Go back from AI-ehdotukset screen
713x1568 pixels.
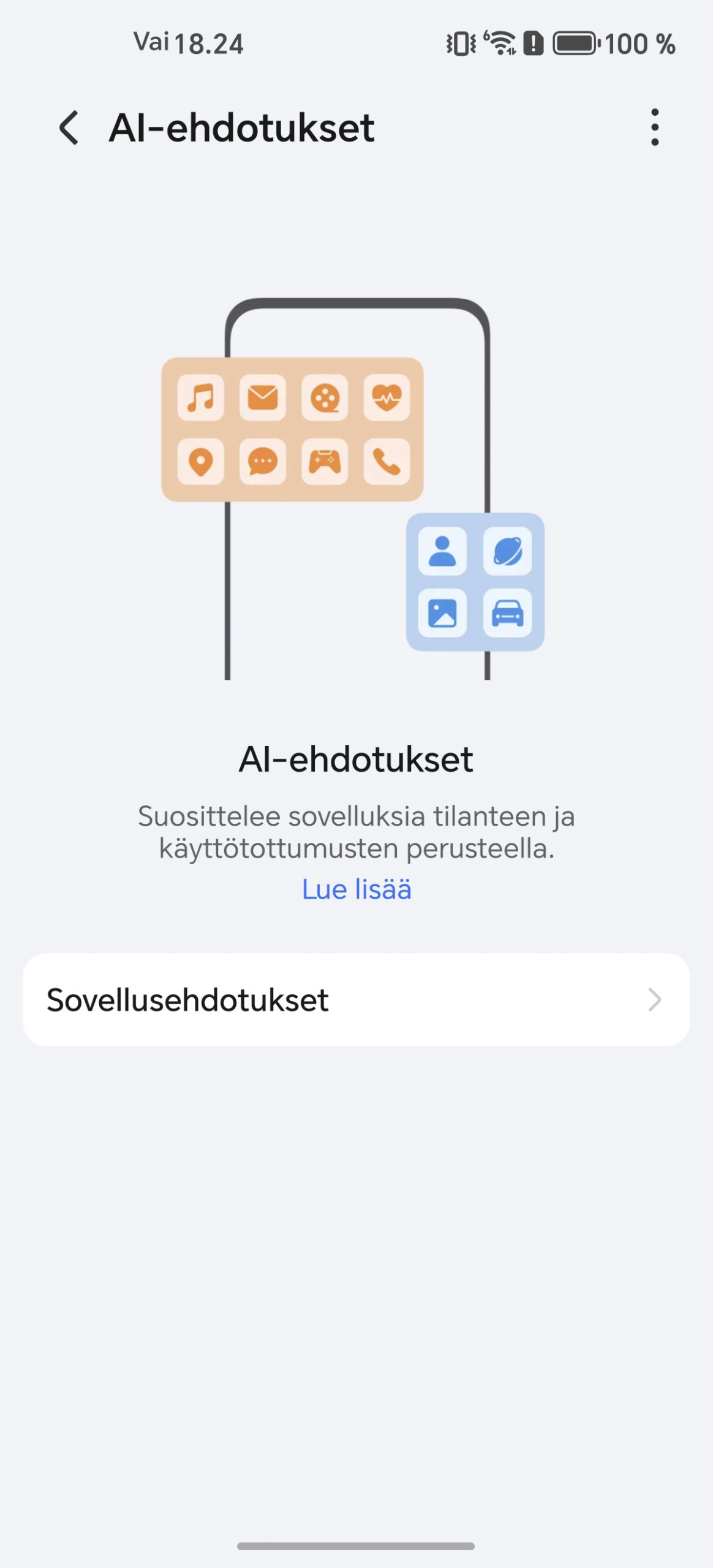tap(69, 128)
